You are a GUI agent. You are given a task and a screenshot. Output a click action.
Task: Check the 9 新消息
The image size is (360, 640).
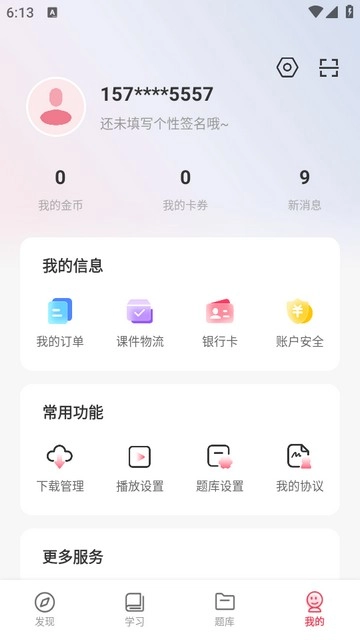coord(304,190)
